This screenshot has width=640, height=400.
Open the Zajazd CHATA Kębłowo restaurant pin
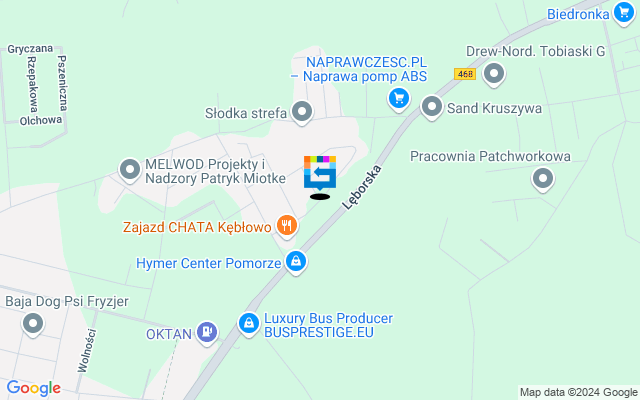click(287, 226)
